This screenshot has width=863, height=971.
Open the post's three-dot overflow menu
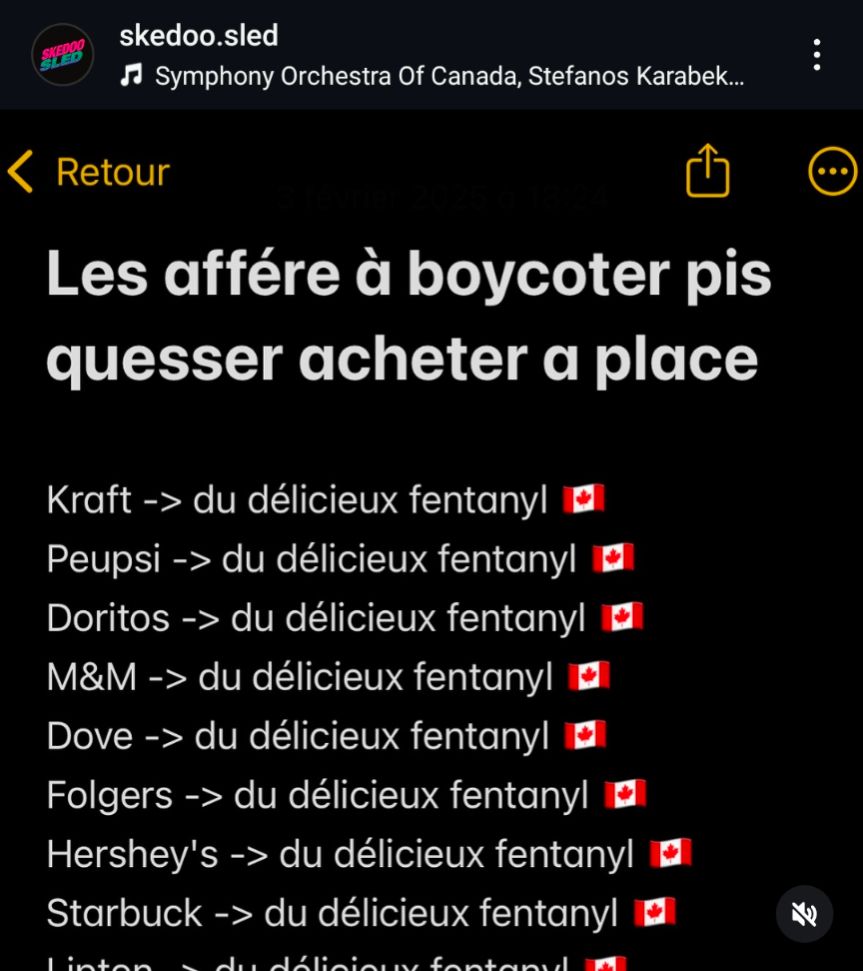point(817,55)
